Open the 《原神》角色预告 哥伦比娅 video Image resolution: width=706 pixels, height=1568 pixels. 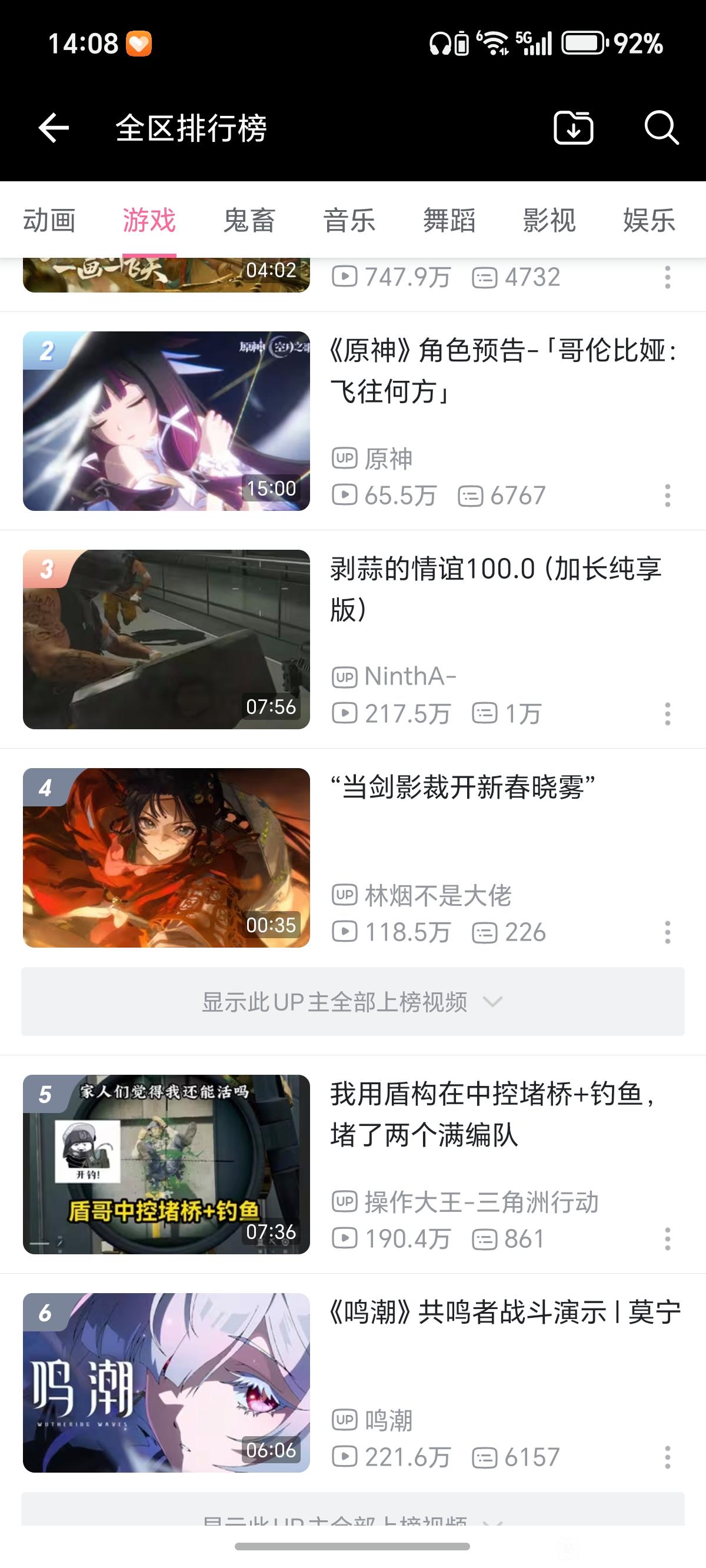pyautogui.click(x=502, y=370)
